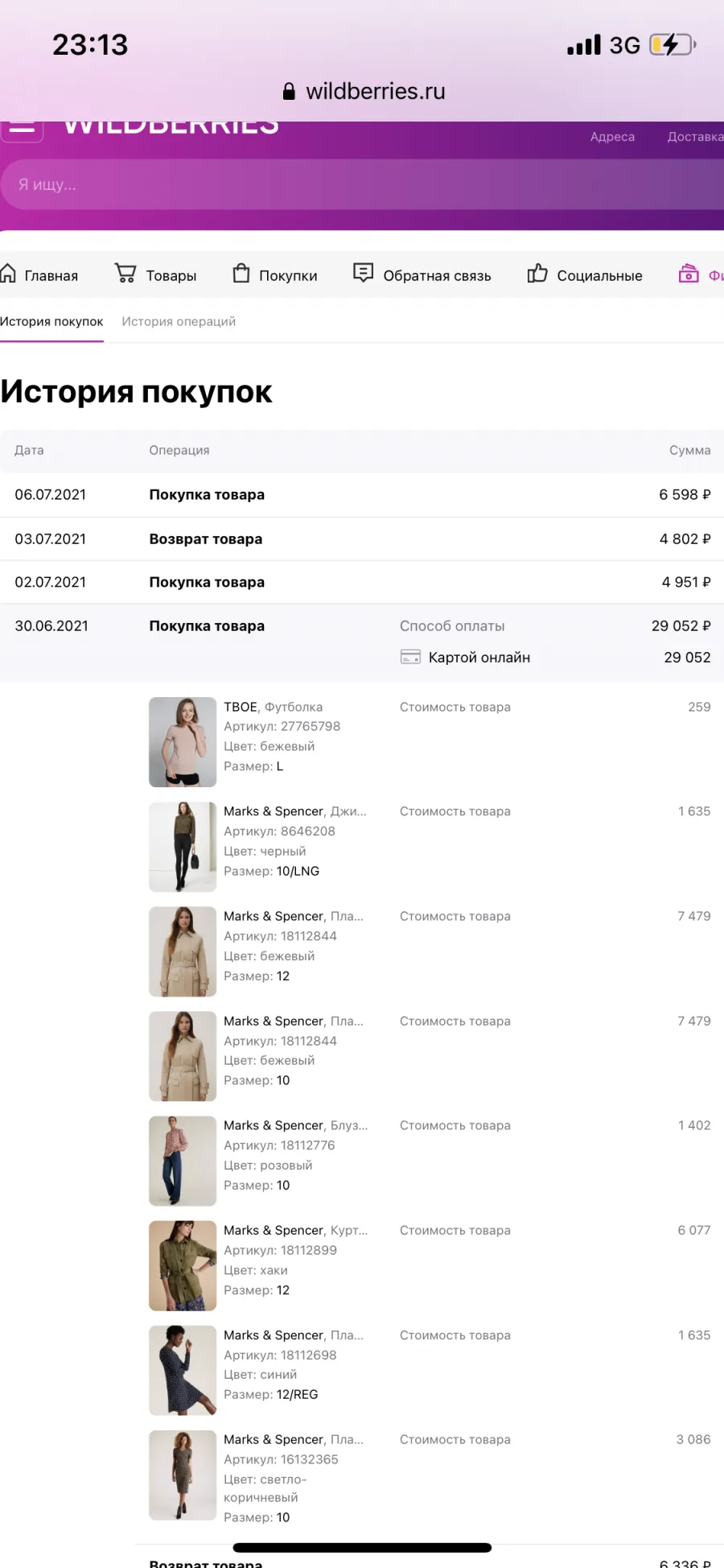Switch to История операций tab
Image resolution: width=724 pixels, height=1568 pixels.
(179, 321)
